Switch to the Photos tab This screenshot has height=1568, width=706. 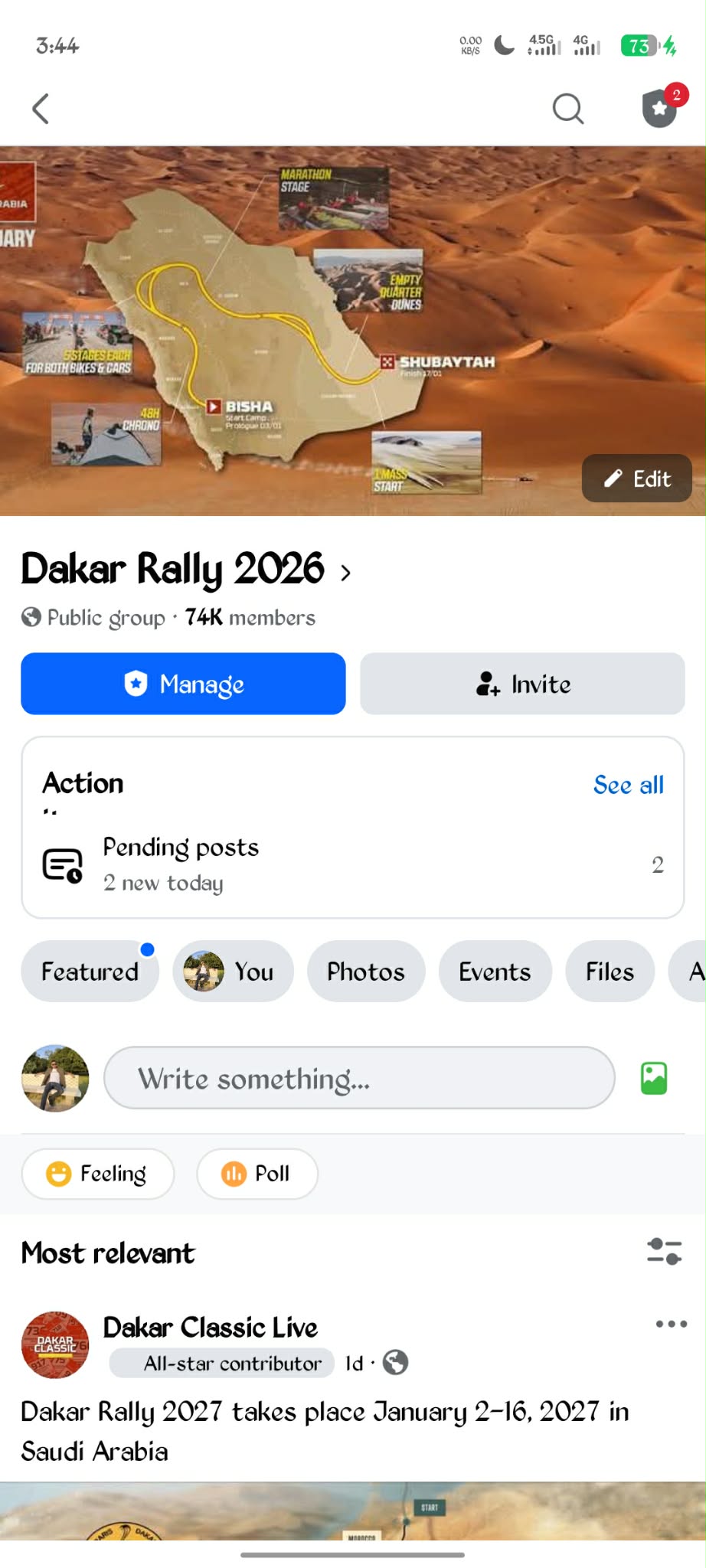(365, 971)
